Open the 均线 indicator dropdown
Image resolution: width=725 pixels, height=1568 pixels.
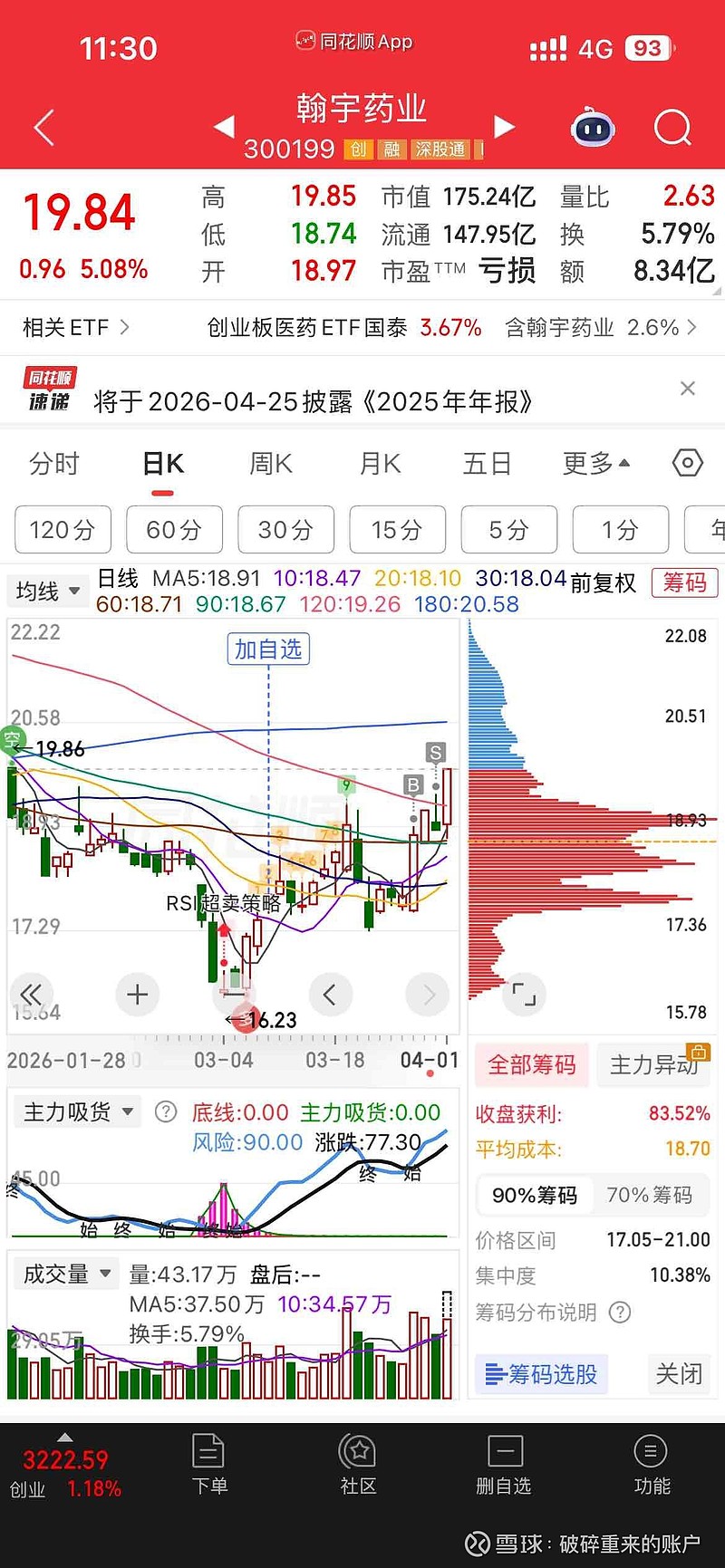click(48, 592)
